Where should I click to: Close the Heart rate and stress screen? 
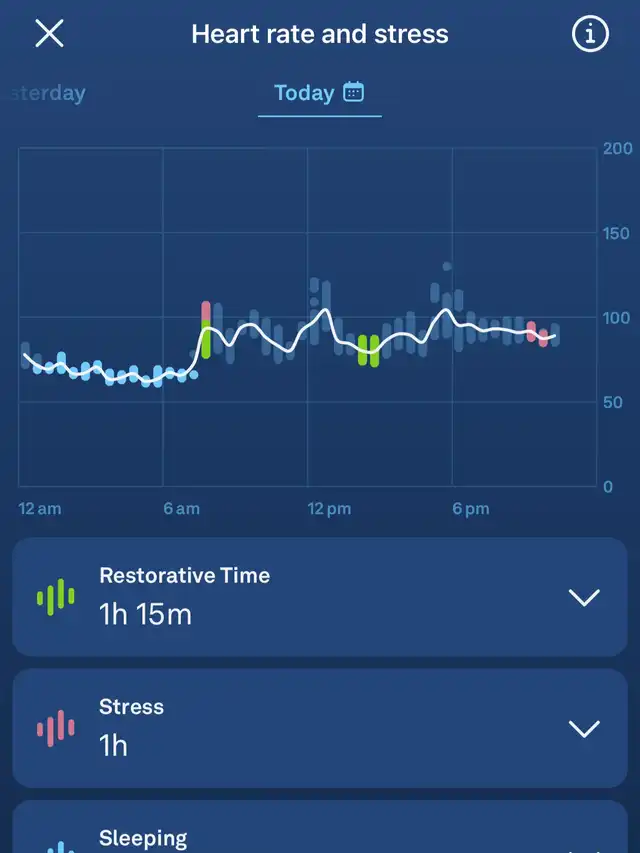(x=49, y=34)
